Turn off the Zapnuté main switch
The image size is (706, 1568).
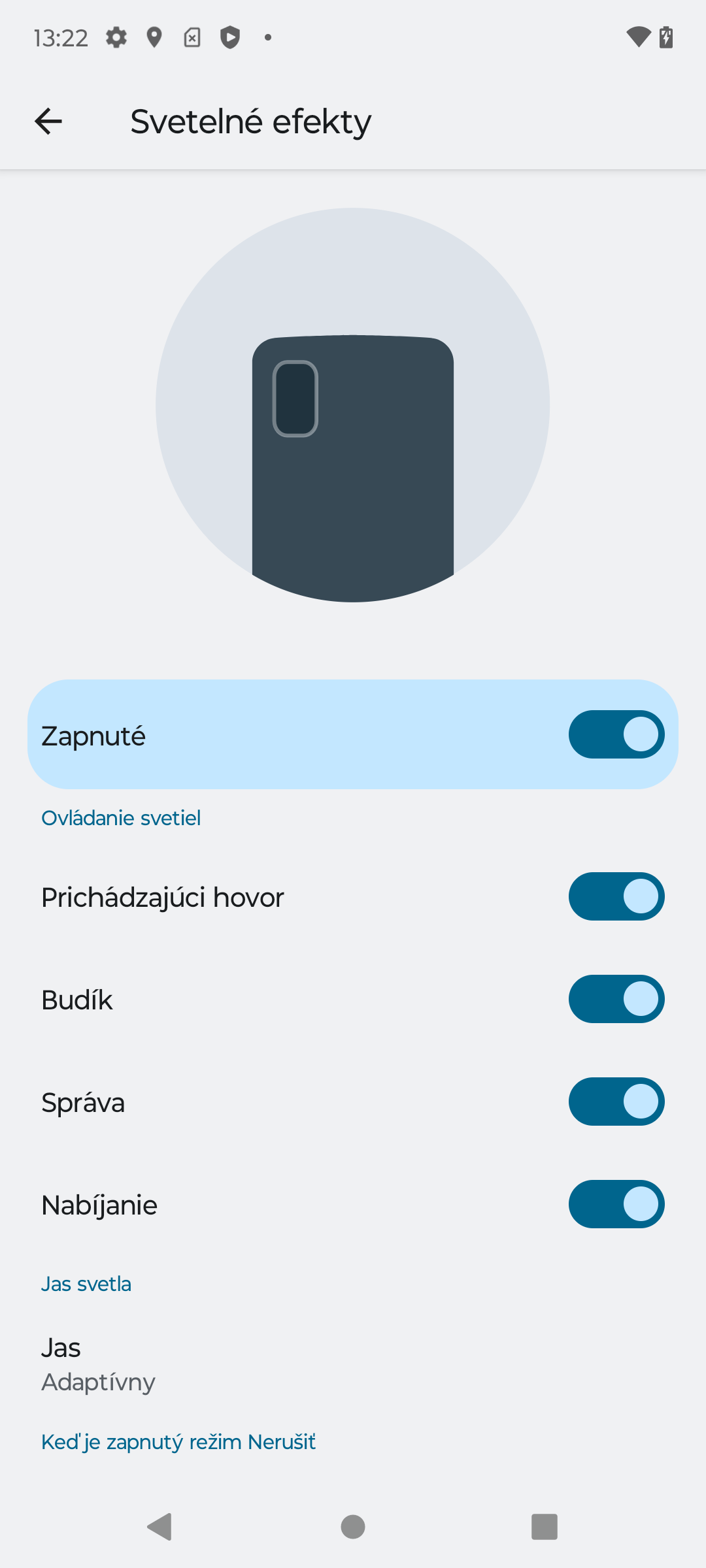pos(616,734)
